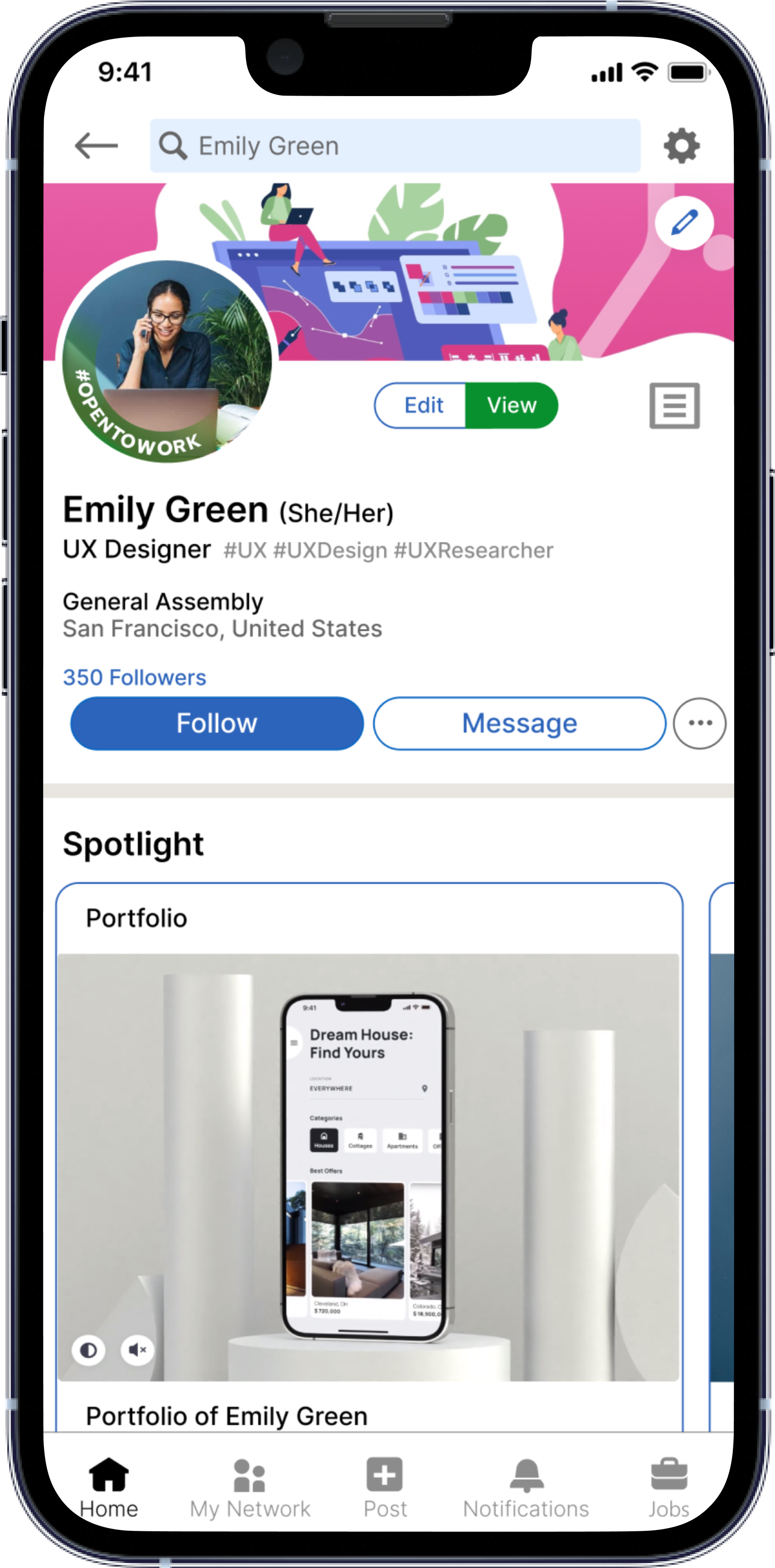Unmute the portfolio video
The width and height of the screenshot is (775, 1568).
pyautogui.click(x=138, y=1350)
